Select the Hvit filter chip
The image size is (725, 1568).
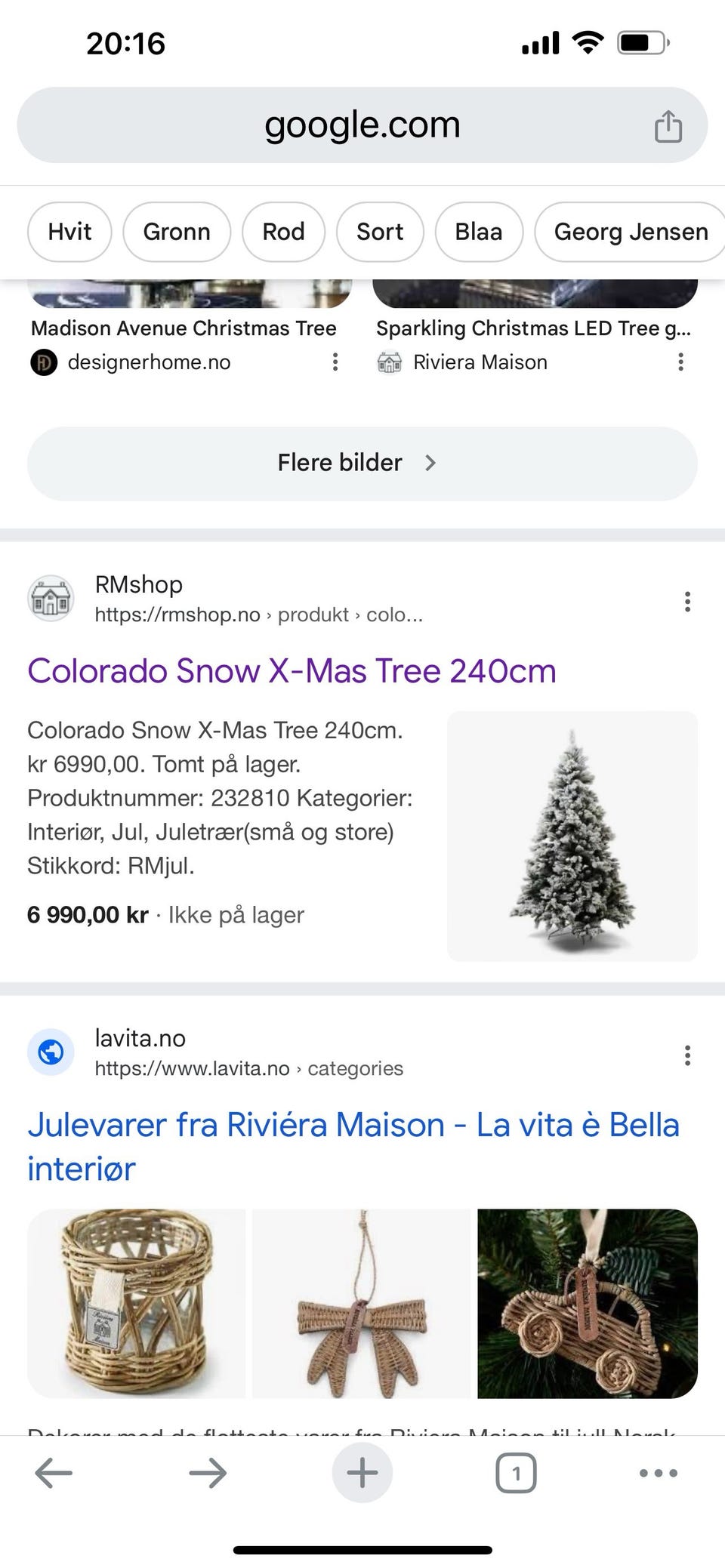pyautogui.click(x=69, y=232)
